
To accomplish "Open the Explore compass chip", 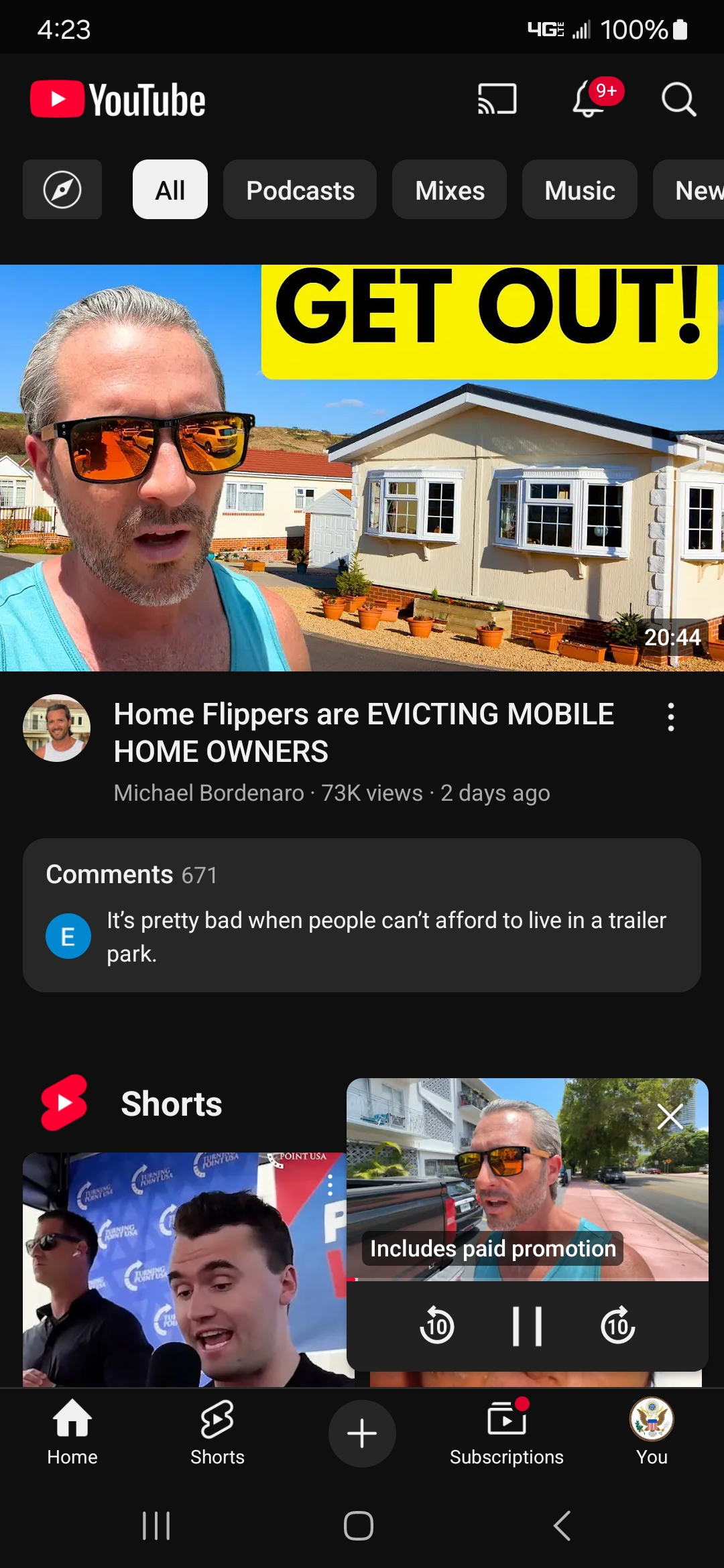I will (62, 190).
